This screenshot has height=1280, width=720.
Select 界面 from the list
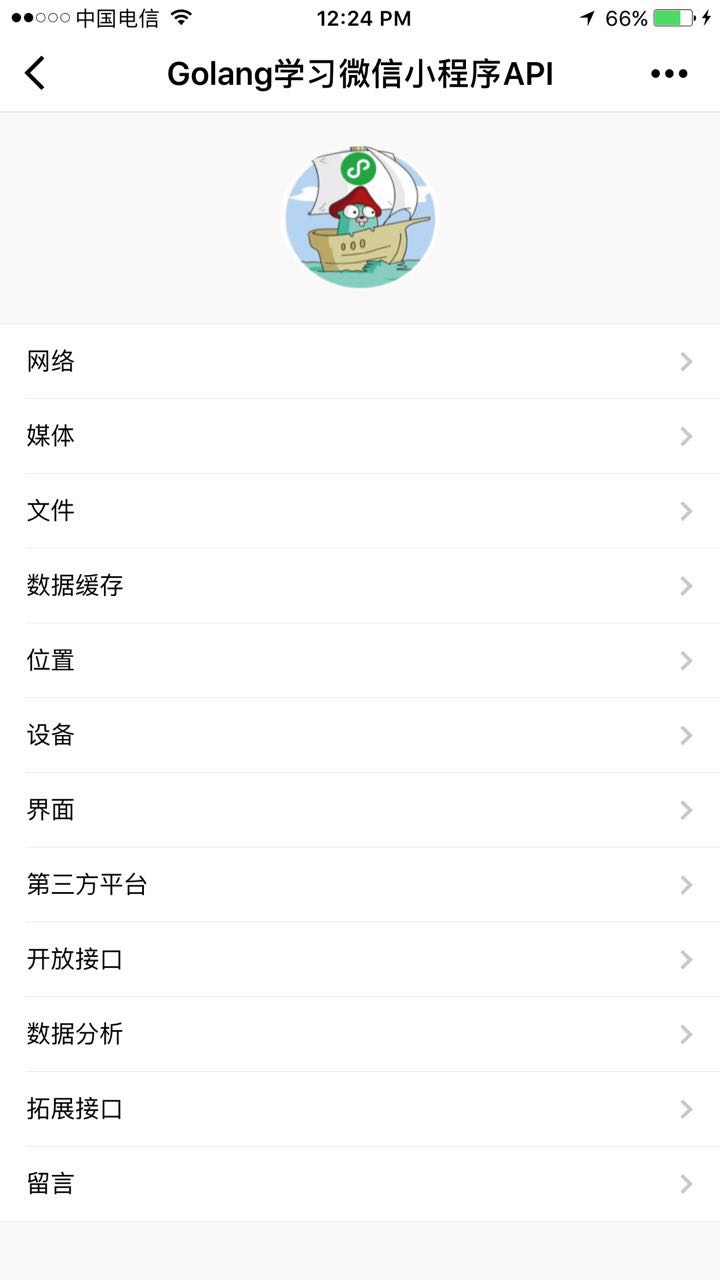[360, 810]
